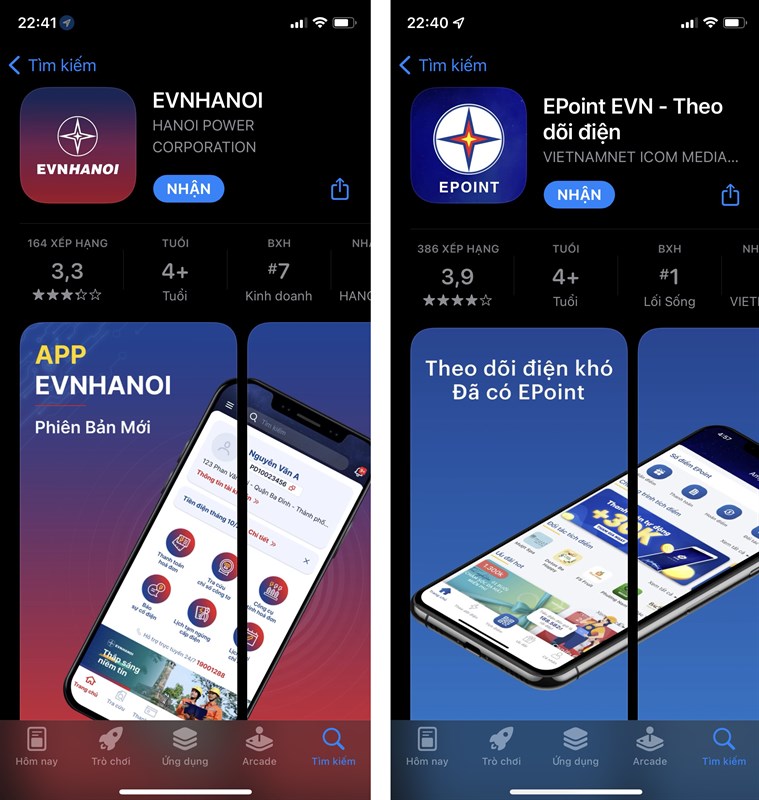Open the Theo dõi điện khó screenshot

[518, 520]
